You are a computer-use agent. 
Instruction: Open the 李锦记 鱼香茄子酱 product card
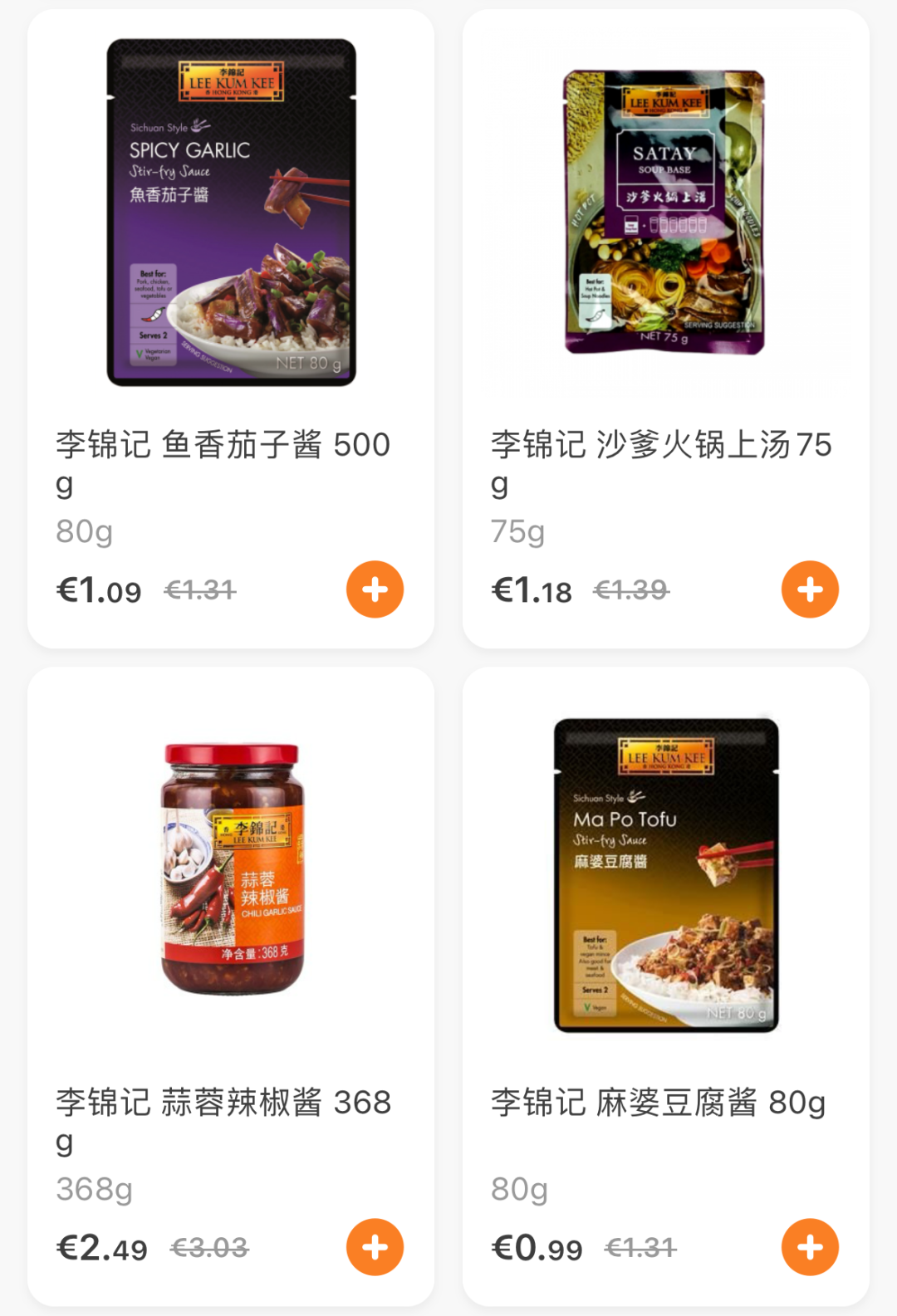click(231, 213)
